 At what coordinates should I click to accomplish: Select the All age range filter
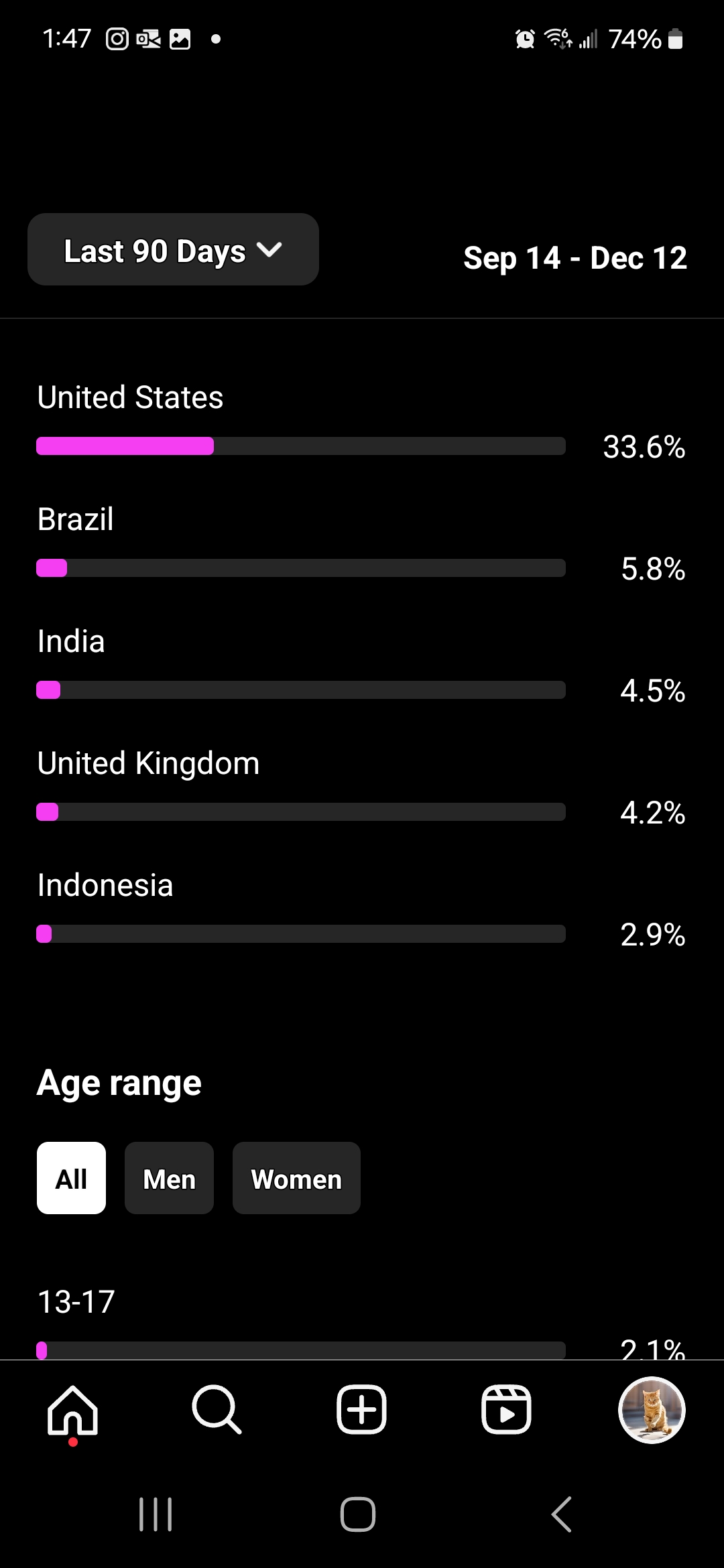[71, 1178]
